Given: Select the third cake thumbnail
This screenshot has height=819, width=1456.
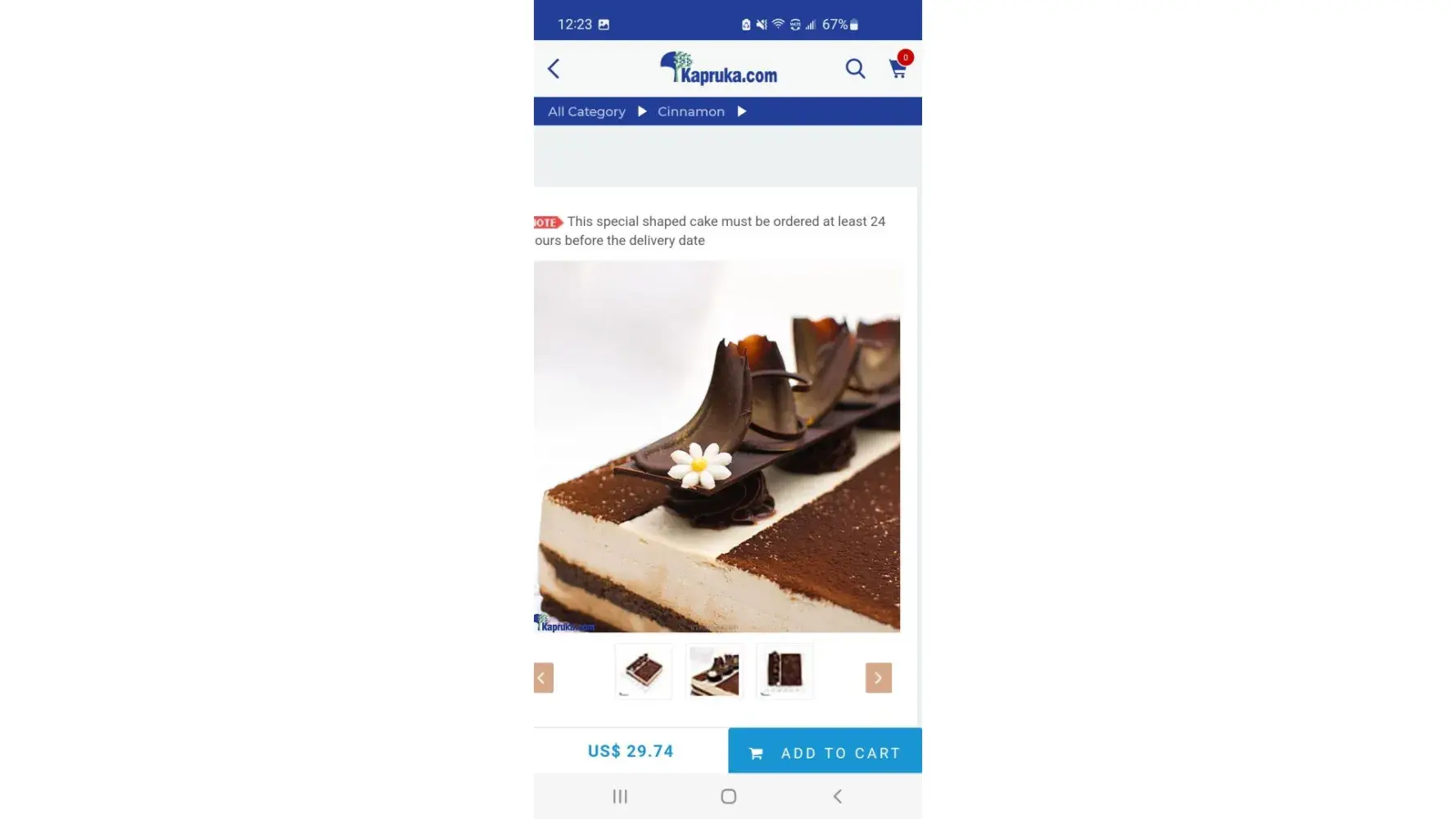Looking at the screenshot, I should pyautogui.click(x=785, y=671).
